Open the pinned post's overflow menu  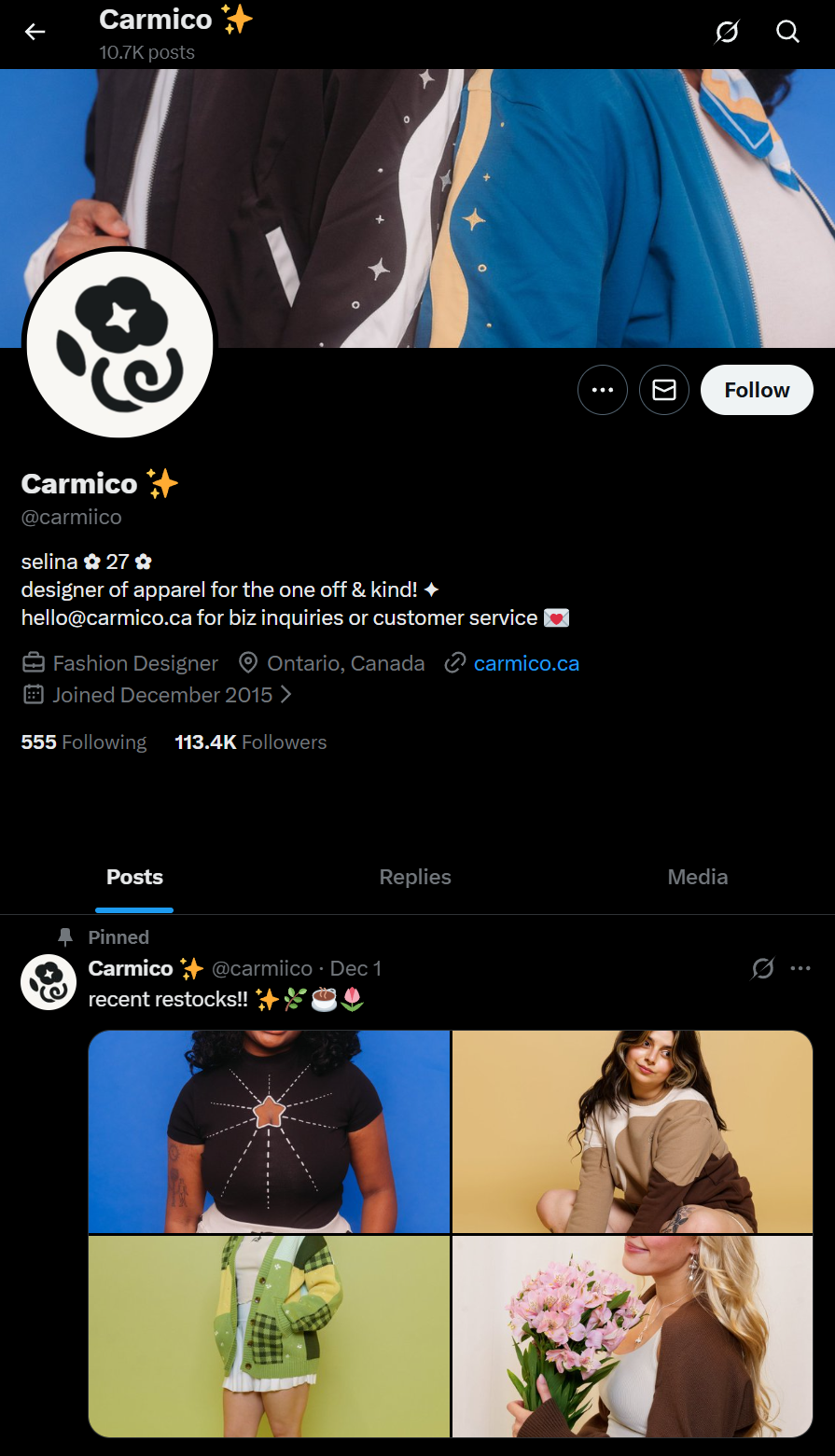(800, 969)
